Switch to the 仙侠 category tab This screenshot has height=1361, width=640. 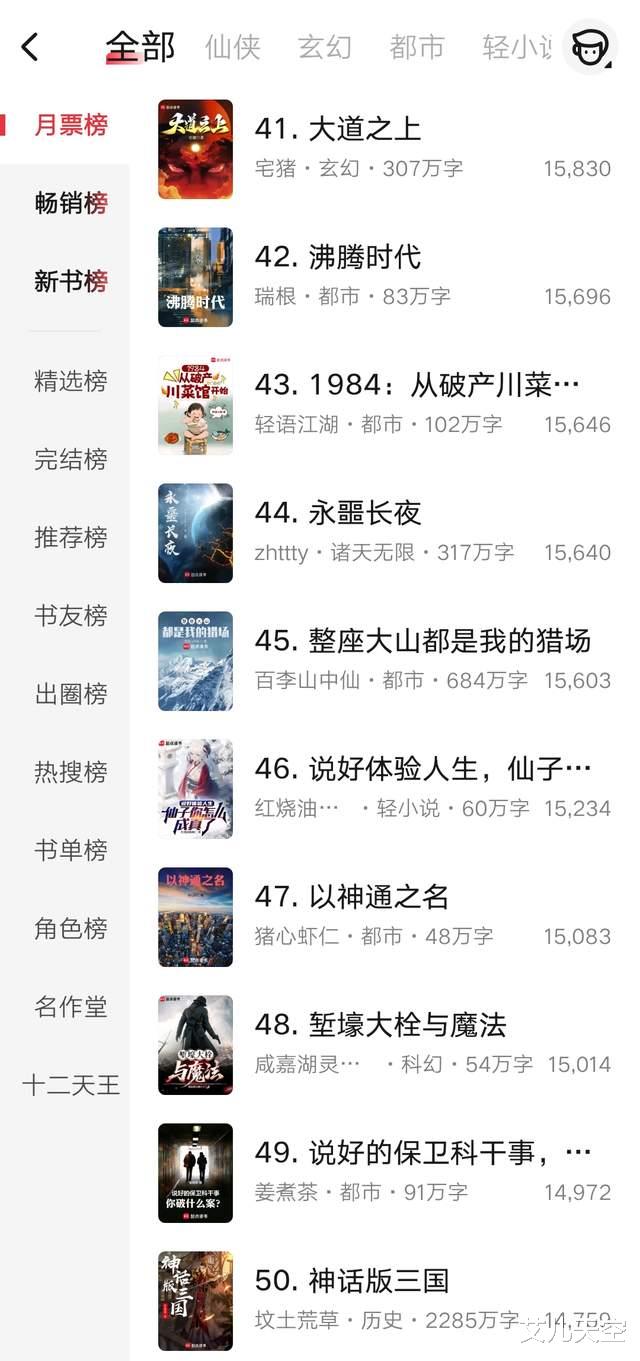click(232, 47)
